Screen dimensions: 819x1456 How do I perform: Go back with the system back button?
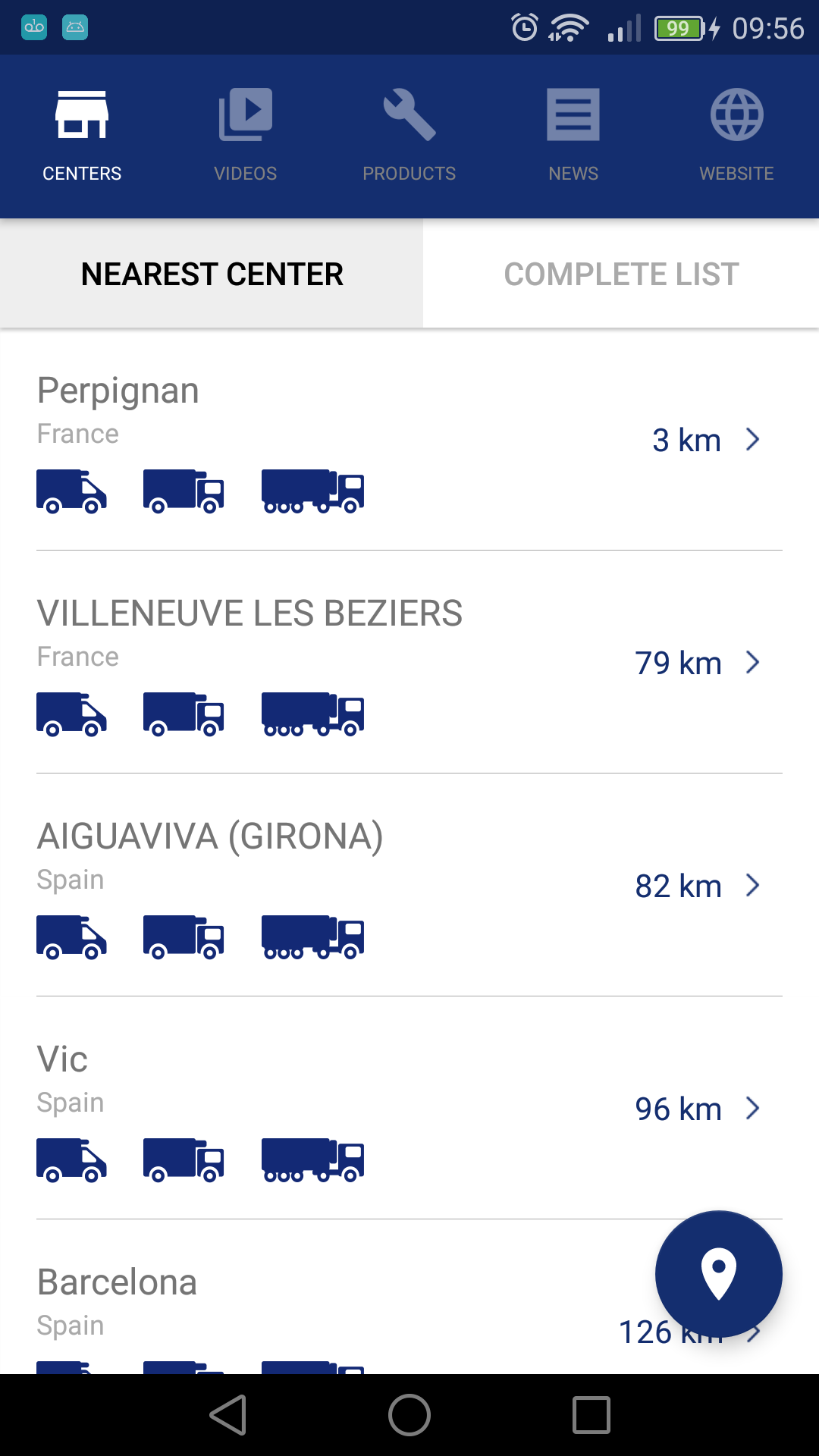[228, 1415]
